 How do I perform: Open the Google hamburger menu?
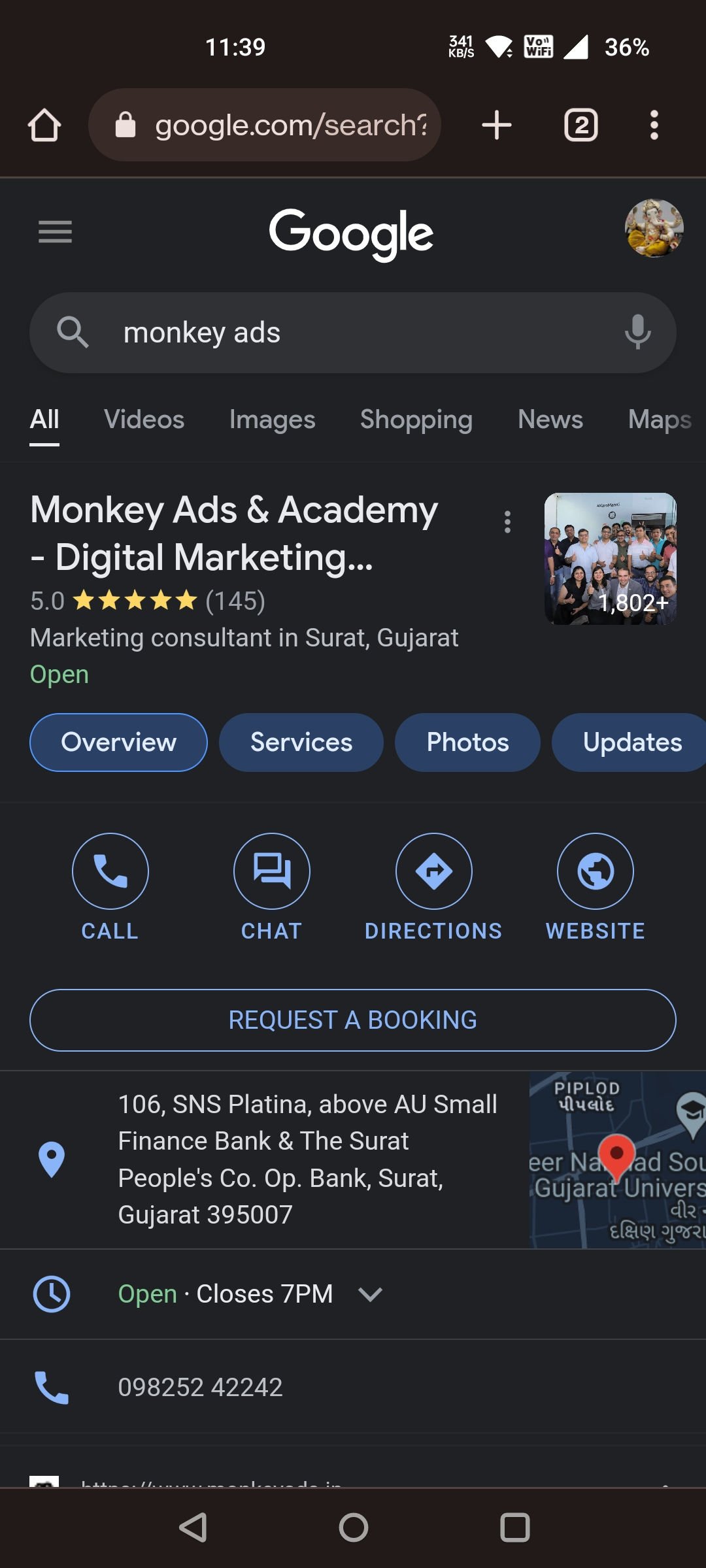pyautogui.click(x=55, y=231)
